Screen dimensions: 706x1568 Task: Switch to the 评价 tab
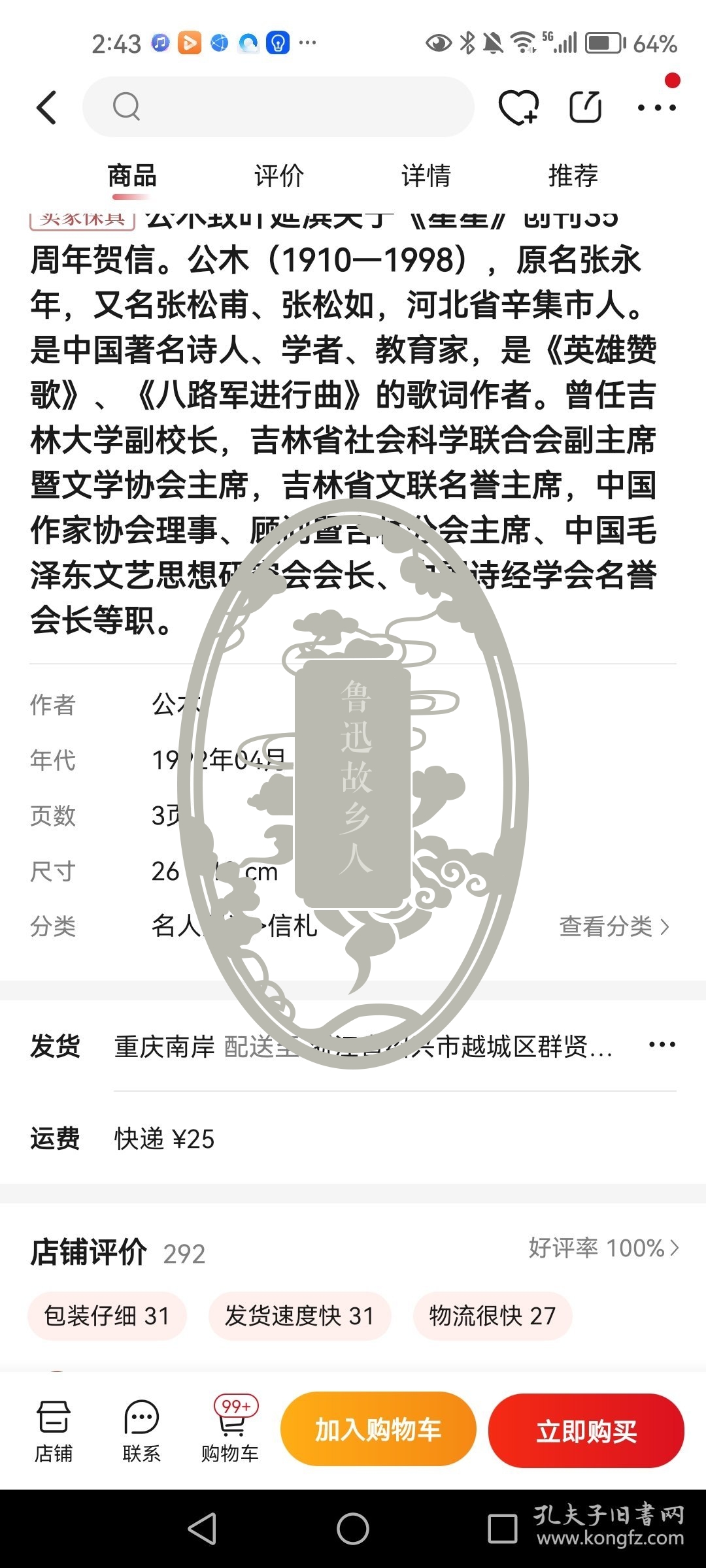279,176
